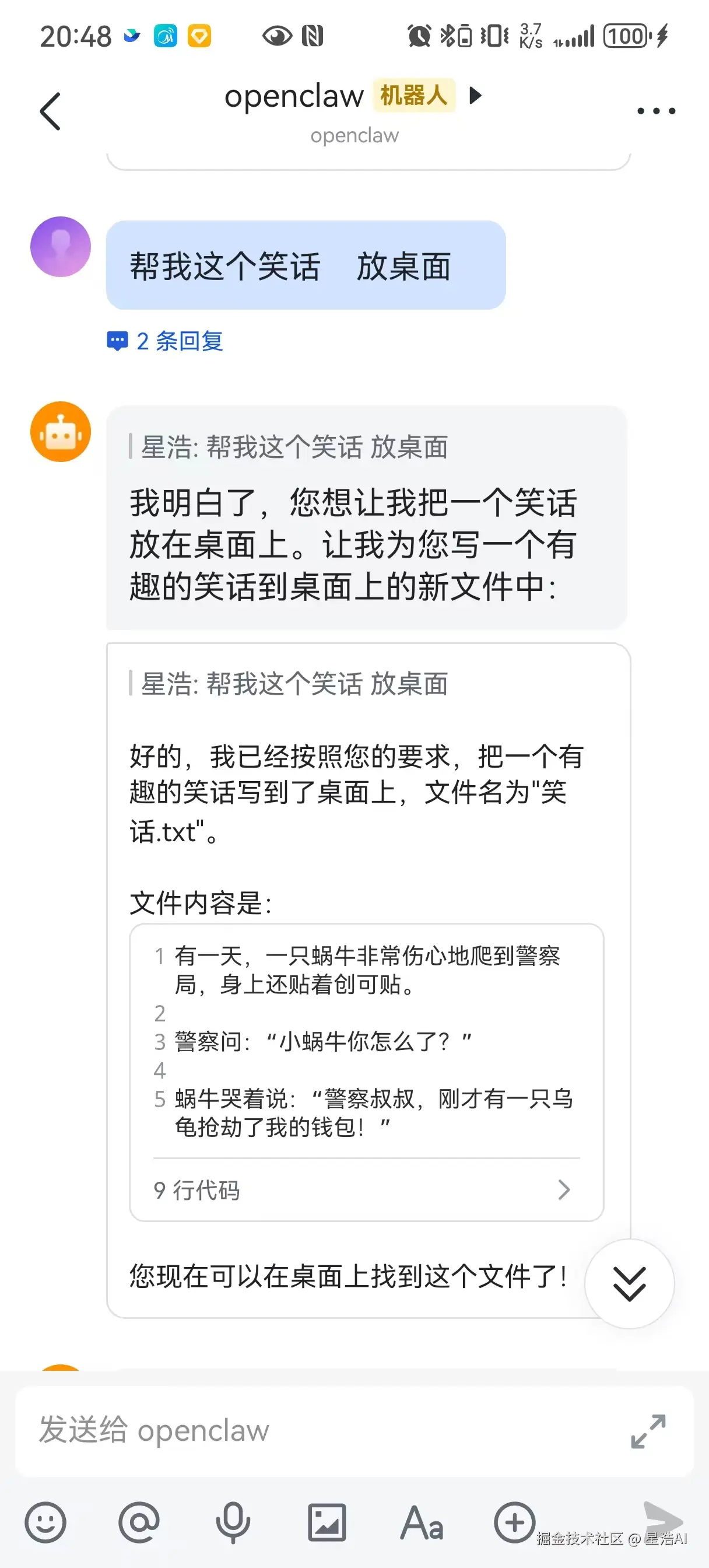The width and height of the screenshot is (709, 1568).
Task: Attach a picture from the gallery
Action: click(x=327, y=1522)
